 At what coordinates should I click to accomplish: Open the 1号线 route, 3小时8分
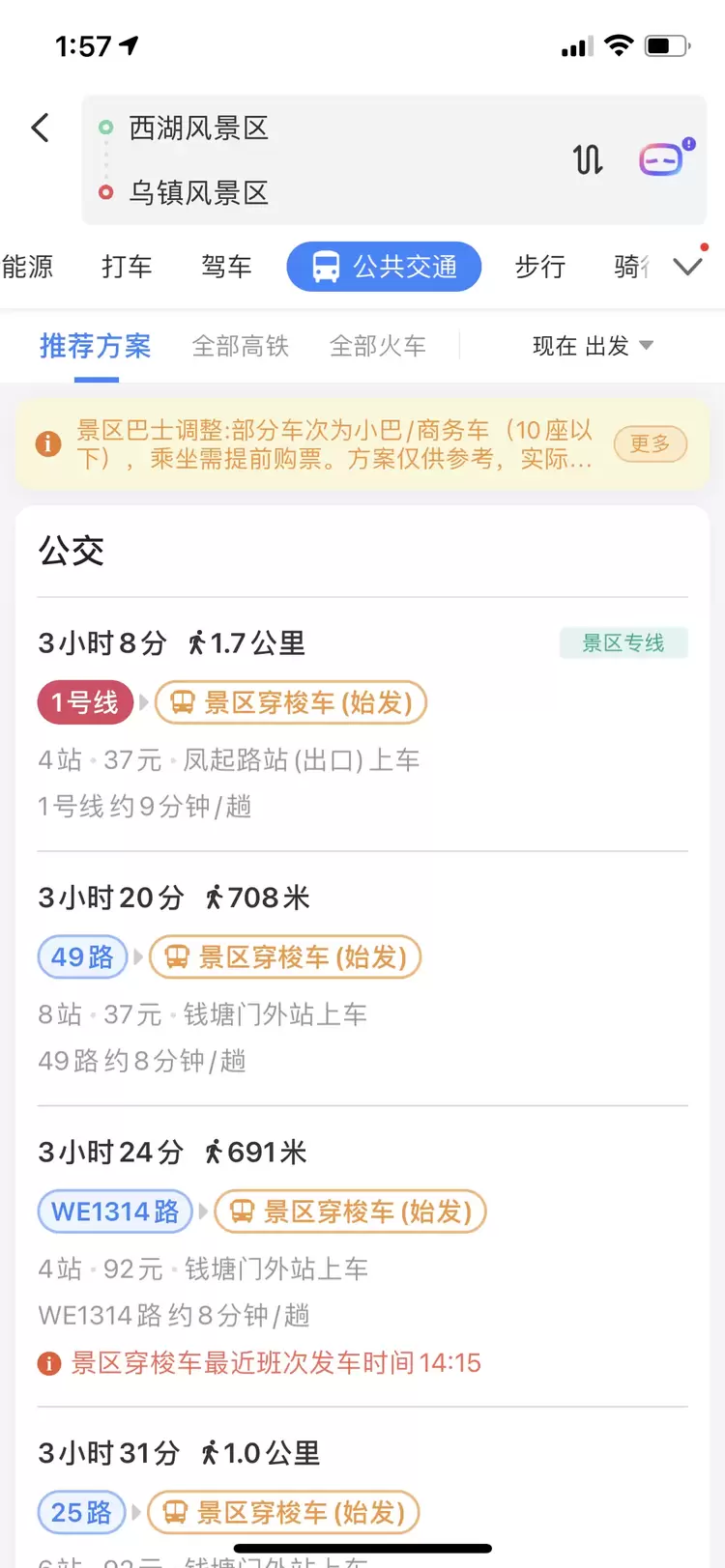[362, 725]
